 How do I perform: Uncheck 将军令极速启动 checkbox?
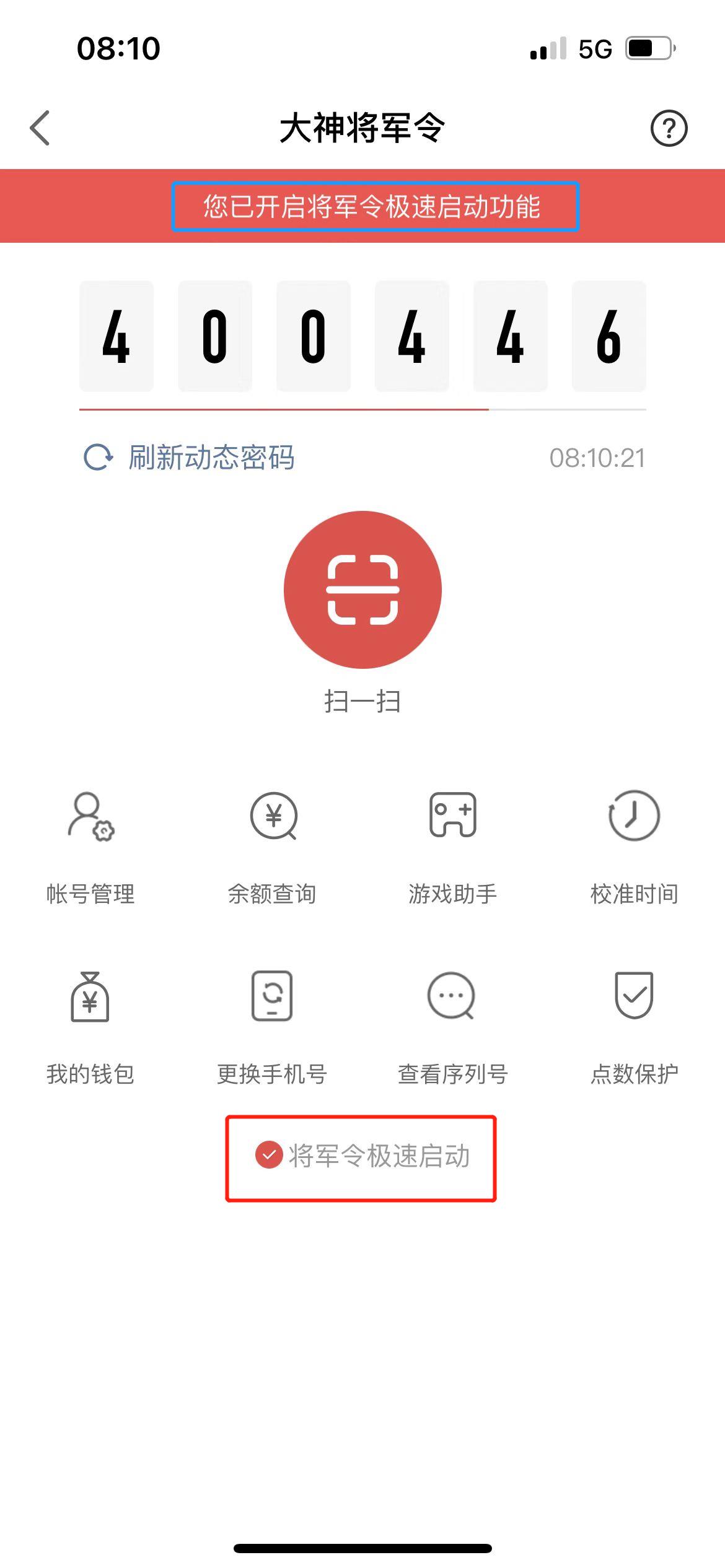[x=269, y=1155]
